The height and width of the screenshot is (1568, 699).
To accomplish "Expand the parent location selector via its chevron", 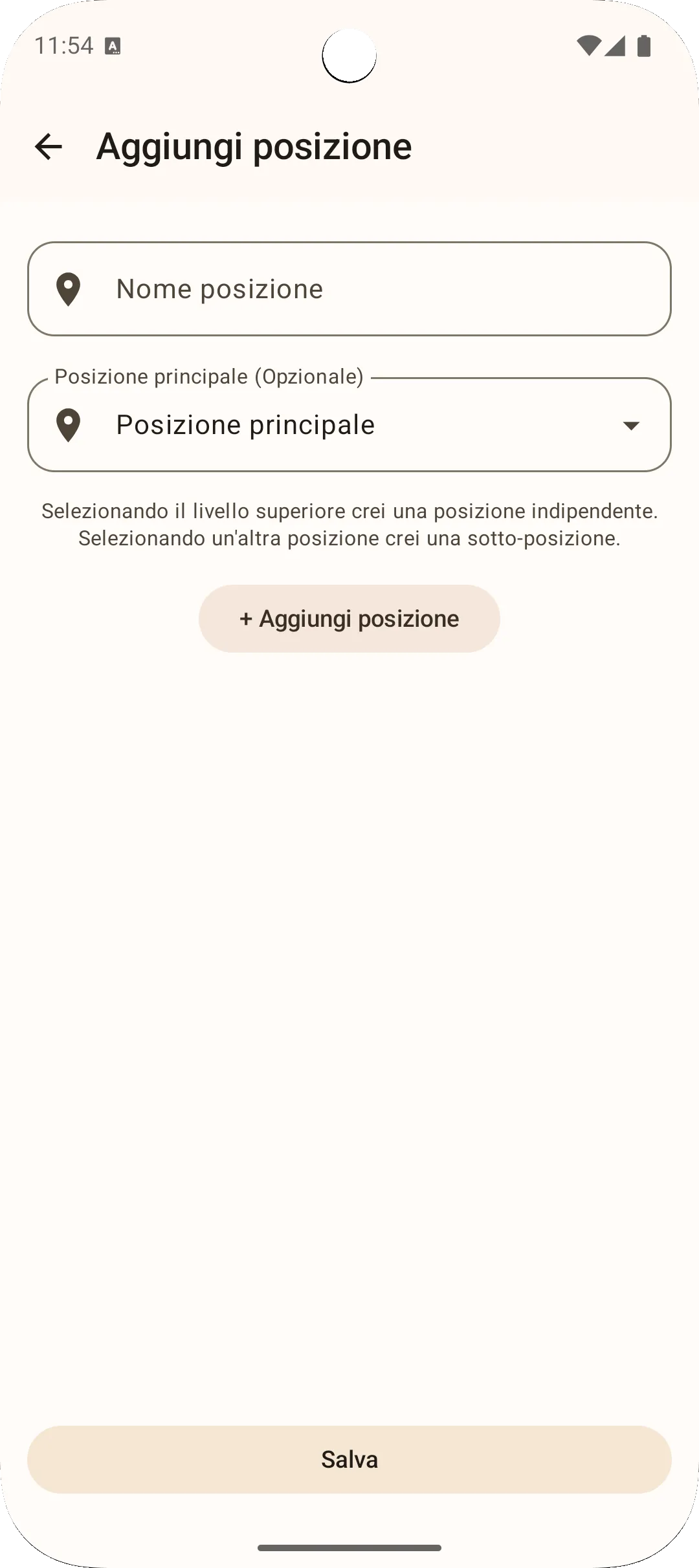I will [x=630, y=426].
